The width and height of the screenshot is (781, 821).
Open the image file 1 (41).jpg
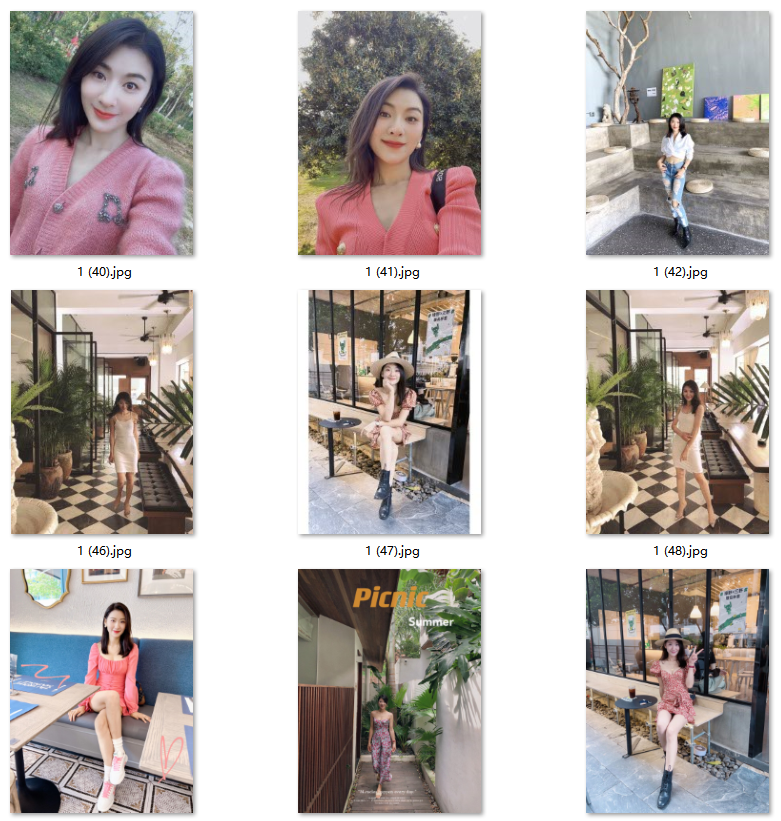390,133
